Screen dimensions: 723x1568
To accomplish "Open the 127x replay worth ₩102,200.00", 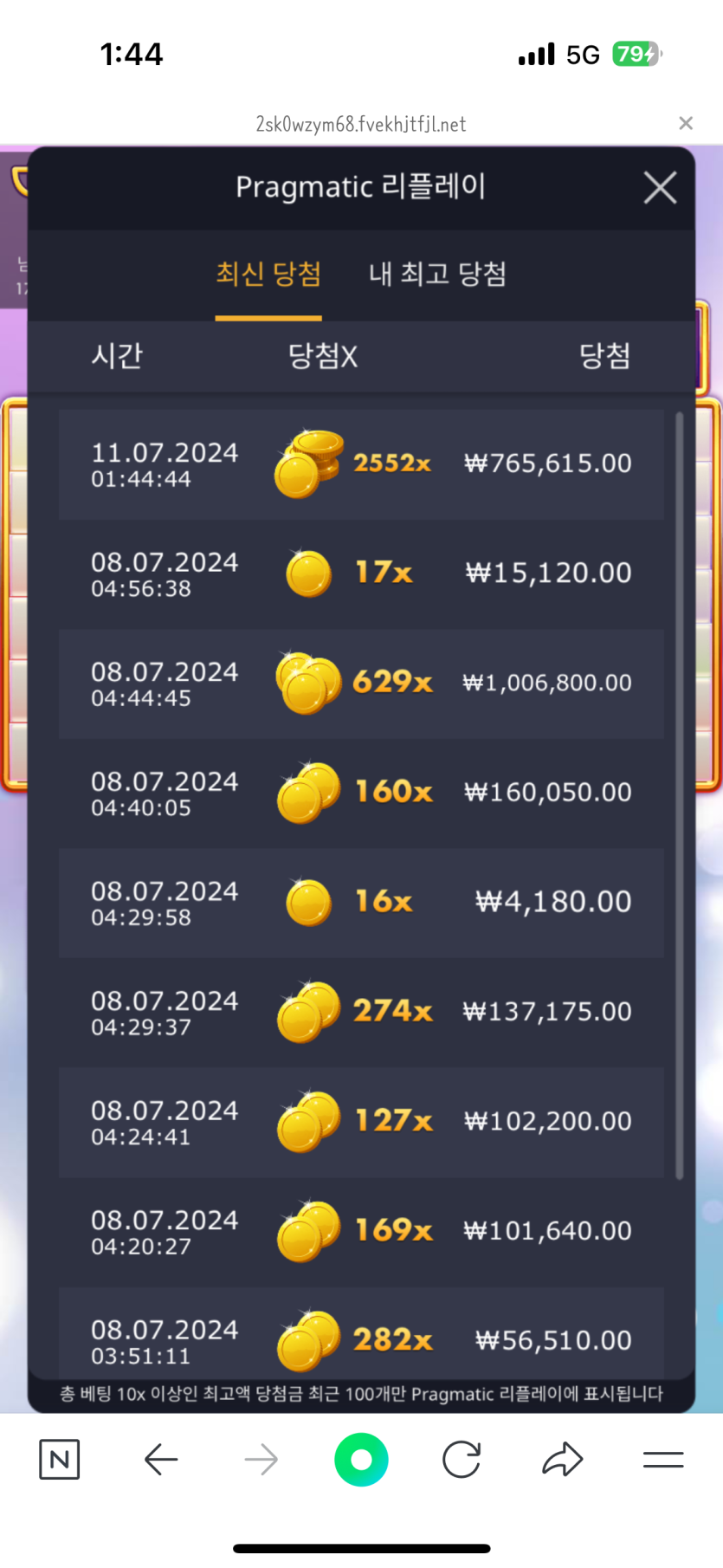I will [x=361, y=1122].
